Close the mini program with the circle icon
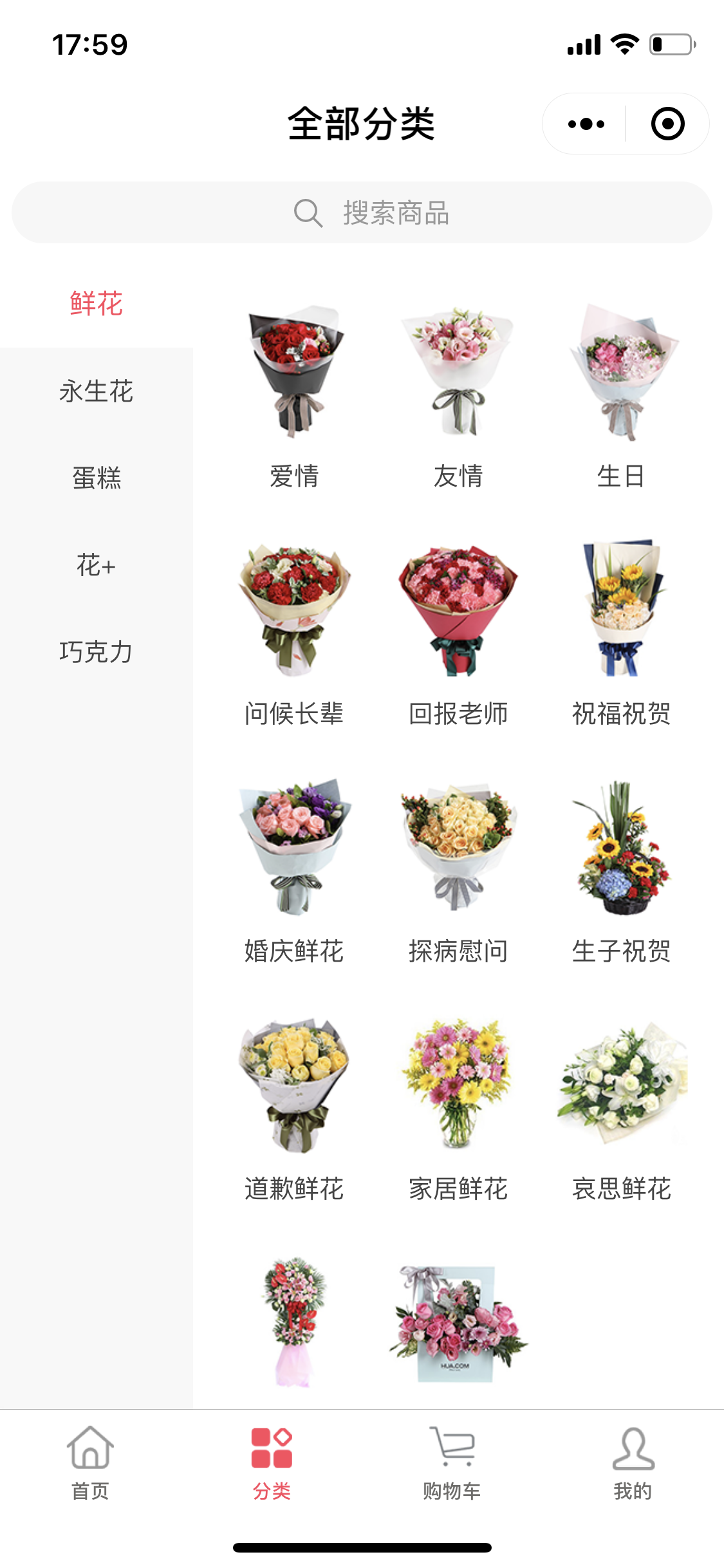This screenshot has height=1568, width=724. click(x=667, y=124)
